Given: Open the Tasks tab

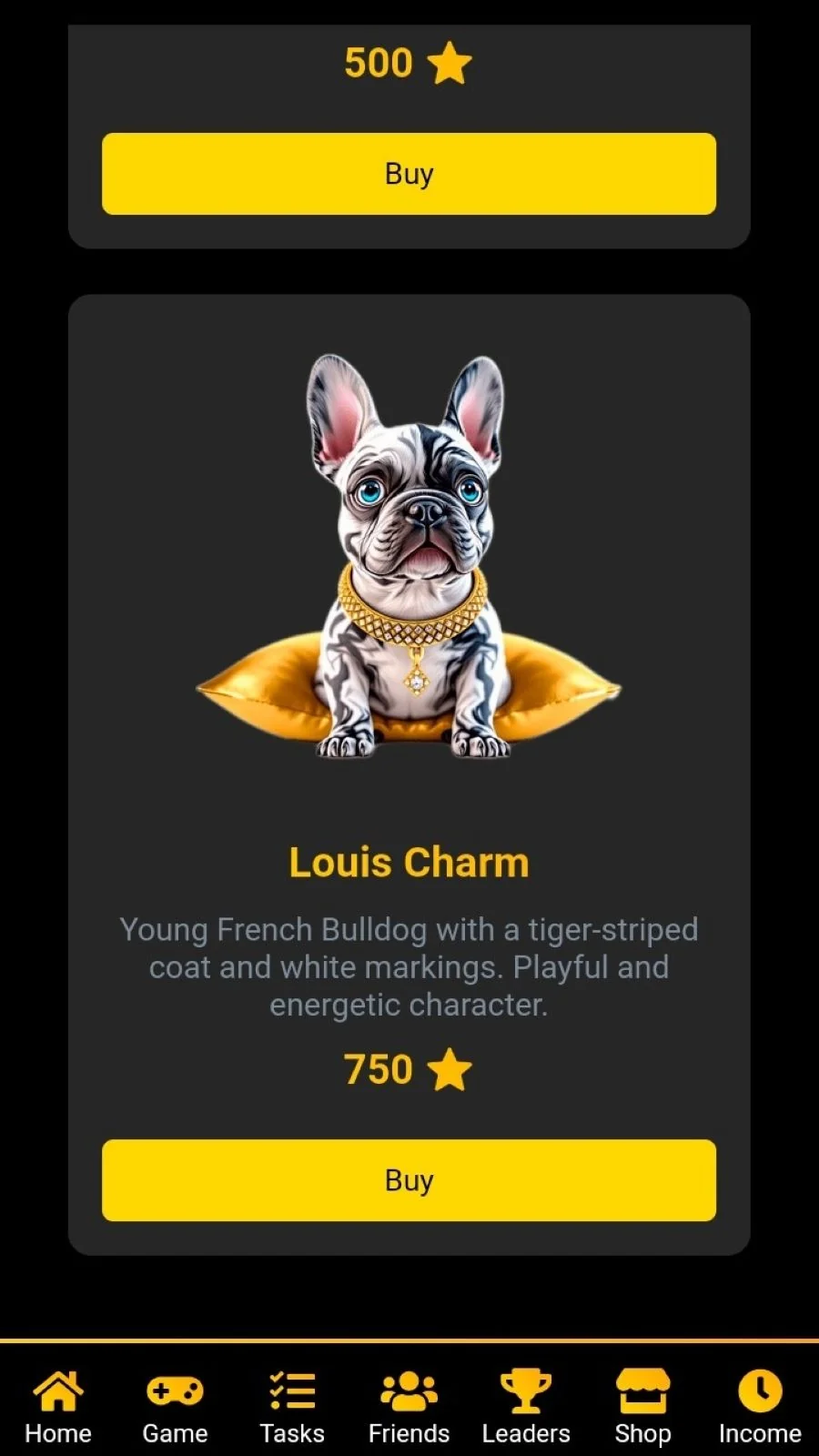Looking at the screenshot, I should [292, 1407].
